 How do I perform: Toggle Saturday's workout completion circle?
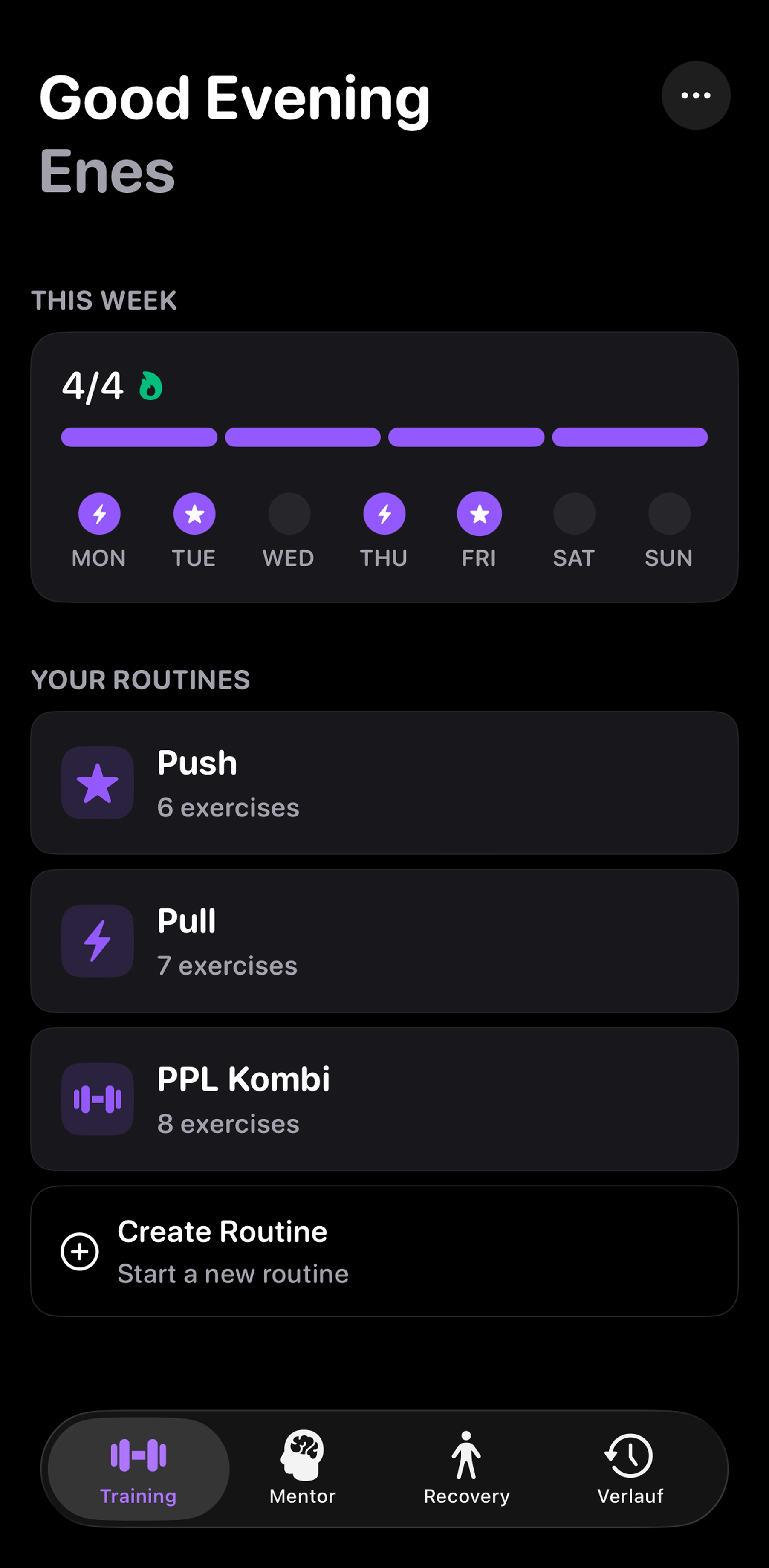[574, 514]
